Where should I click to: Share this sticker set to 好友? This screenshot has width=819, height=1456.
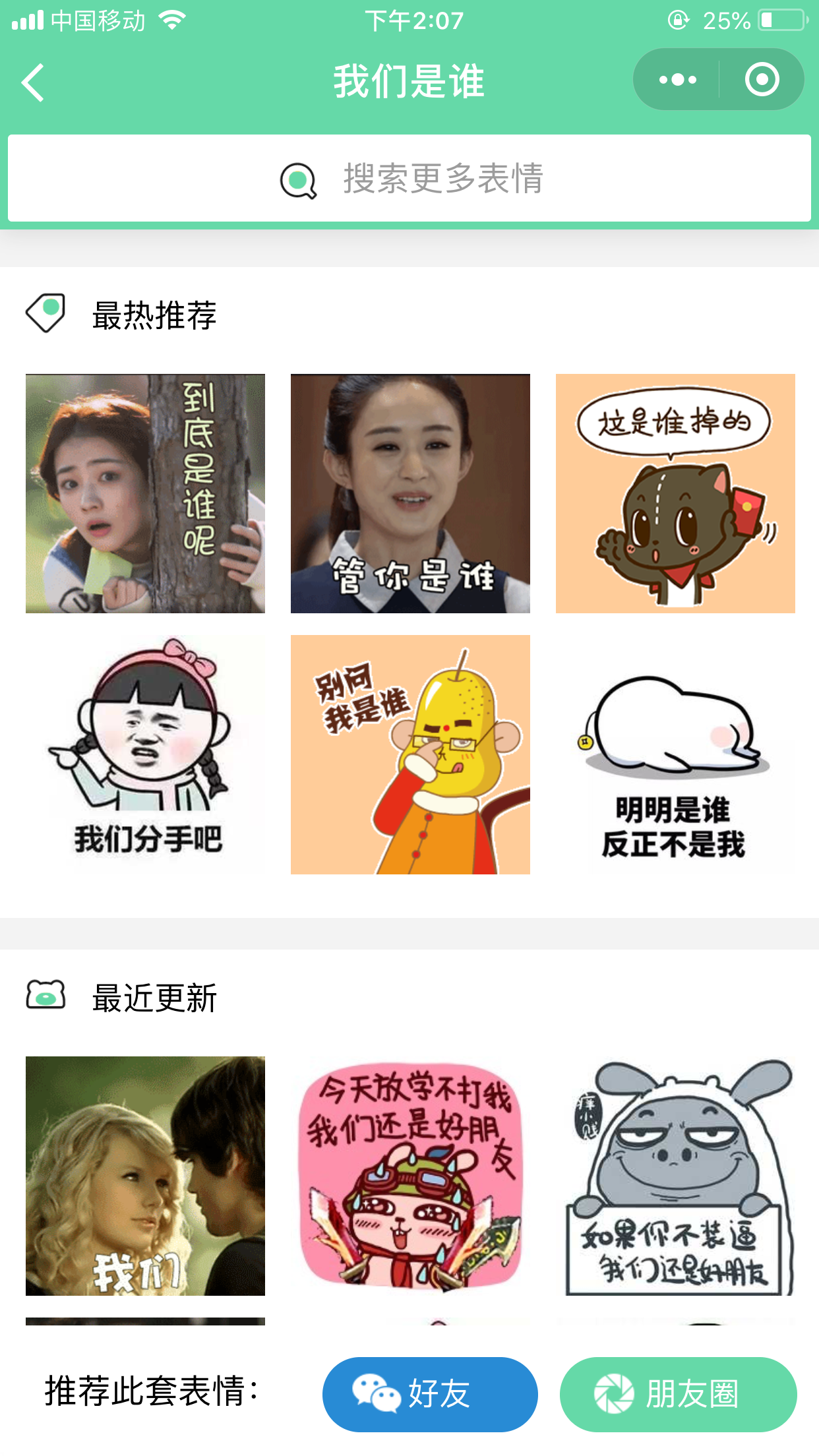(x=430, y=1394)
